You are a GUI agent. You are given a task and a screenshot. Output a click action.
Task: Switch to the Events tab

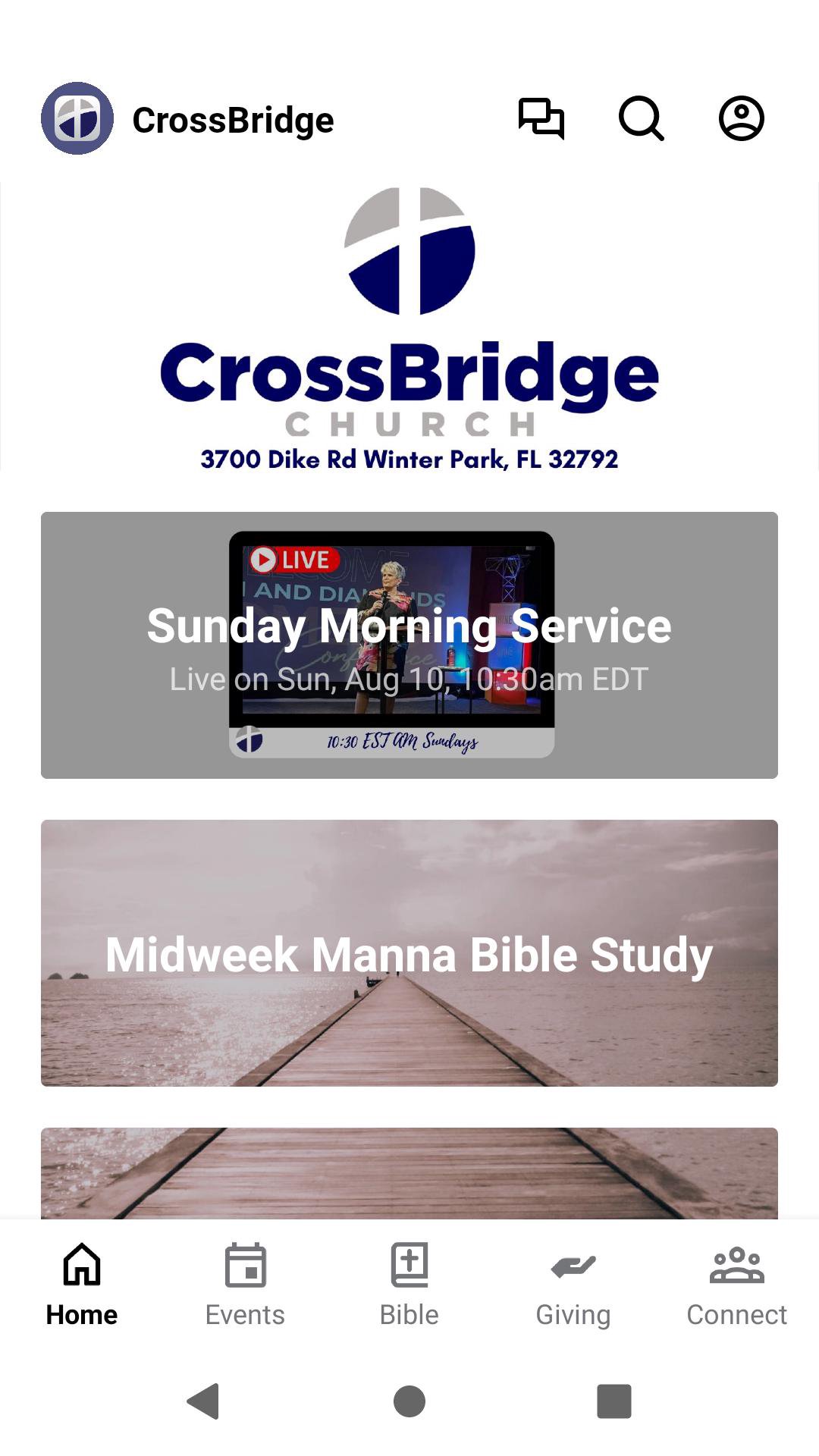click(x=245, y=1283)
